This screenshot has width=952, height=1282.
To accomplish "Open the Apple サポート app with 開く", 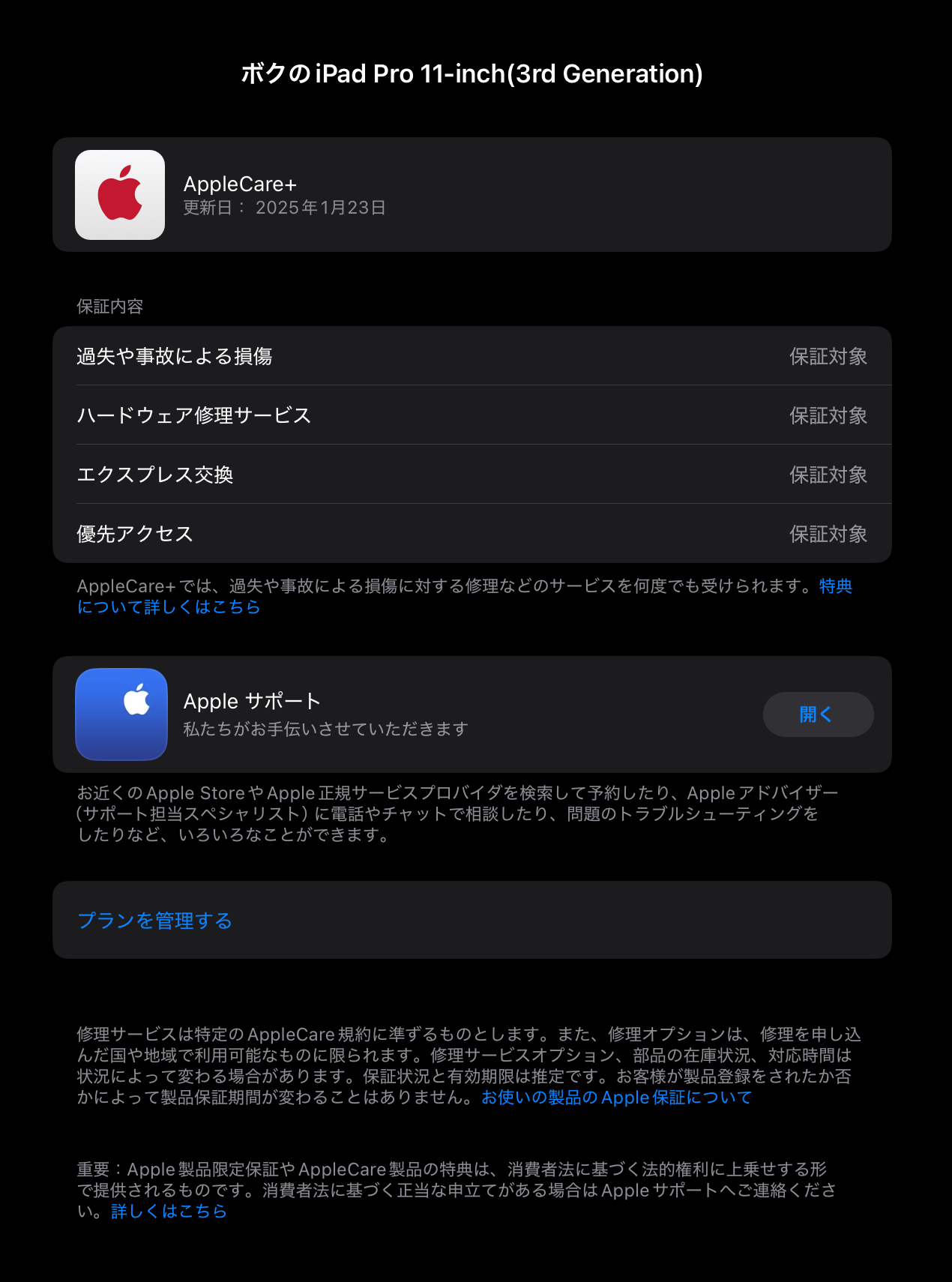I will click(x=818, y=714).
